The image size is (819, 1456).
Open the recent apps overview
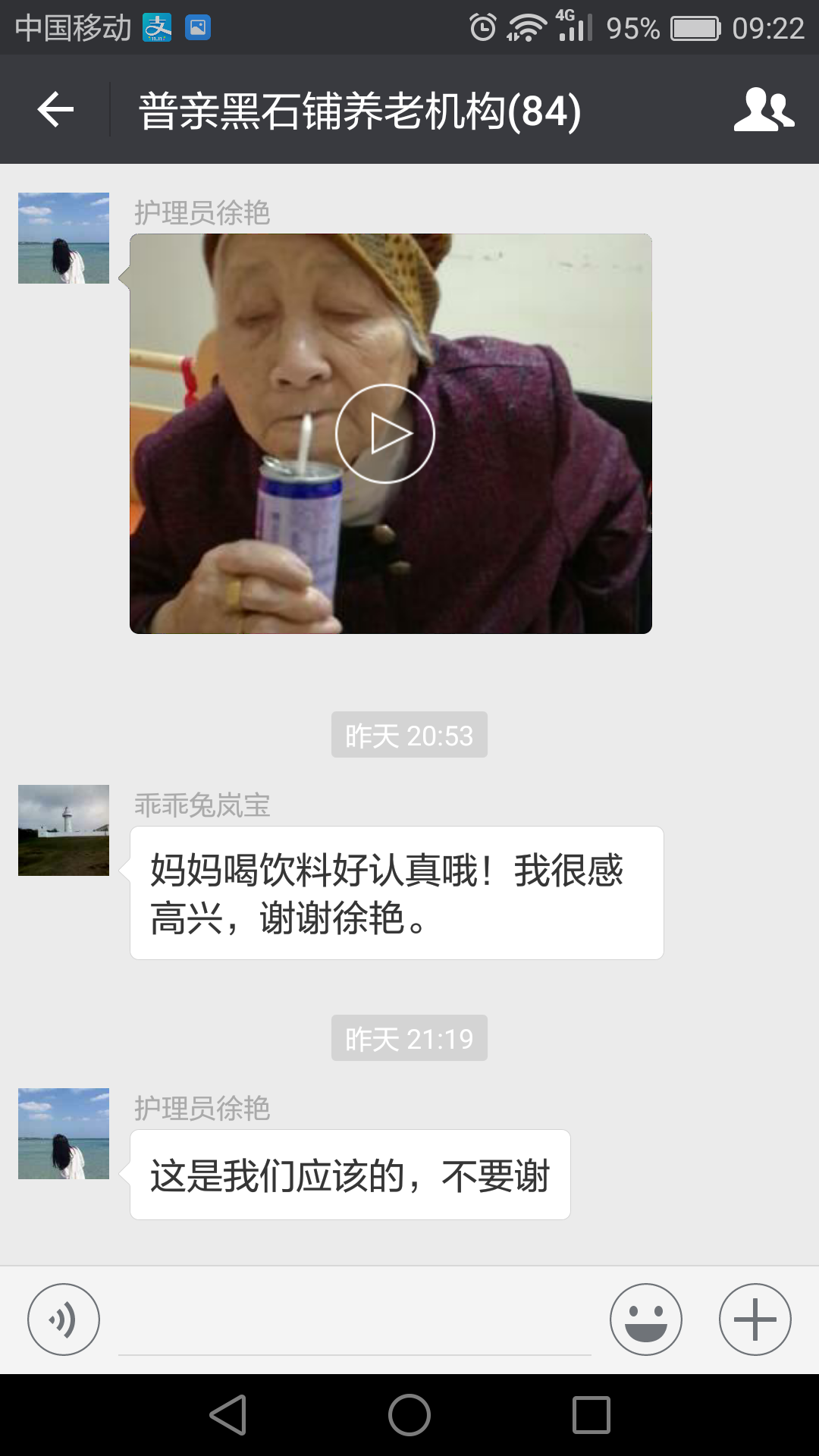pos(591,1415)
